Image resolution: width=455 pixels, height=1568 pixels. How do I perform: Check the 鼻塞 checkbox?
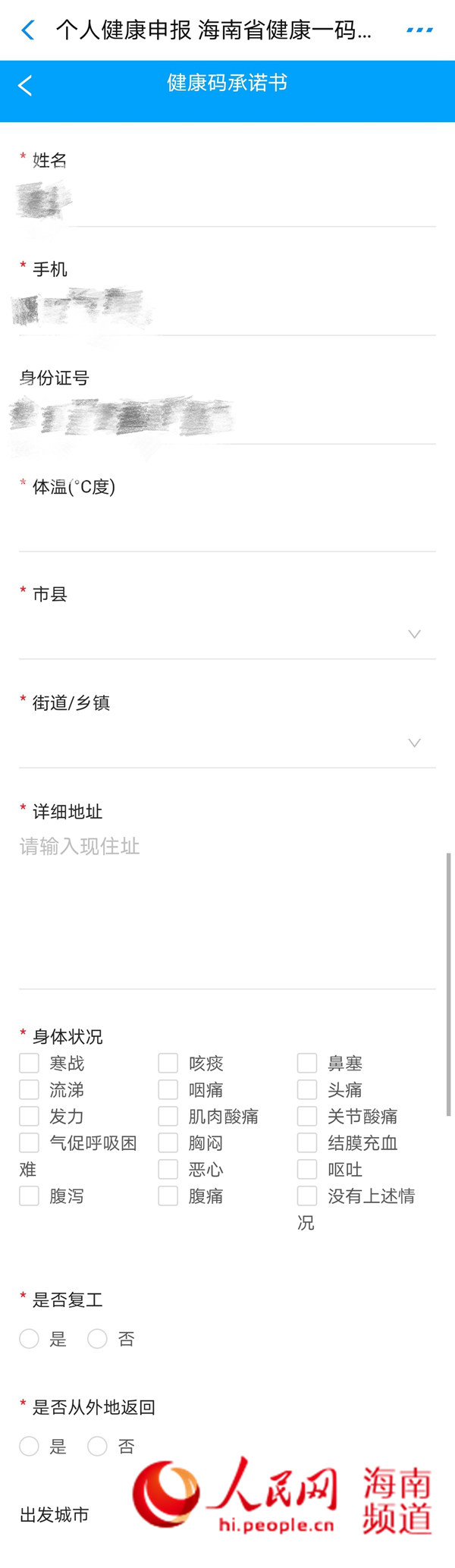pos(307,1063)
